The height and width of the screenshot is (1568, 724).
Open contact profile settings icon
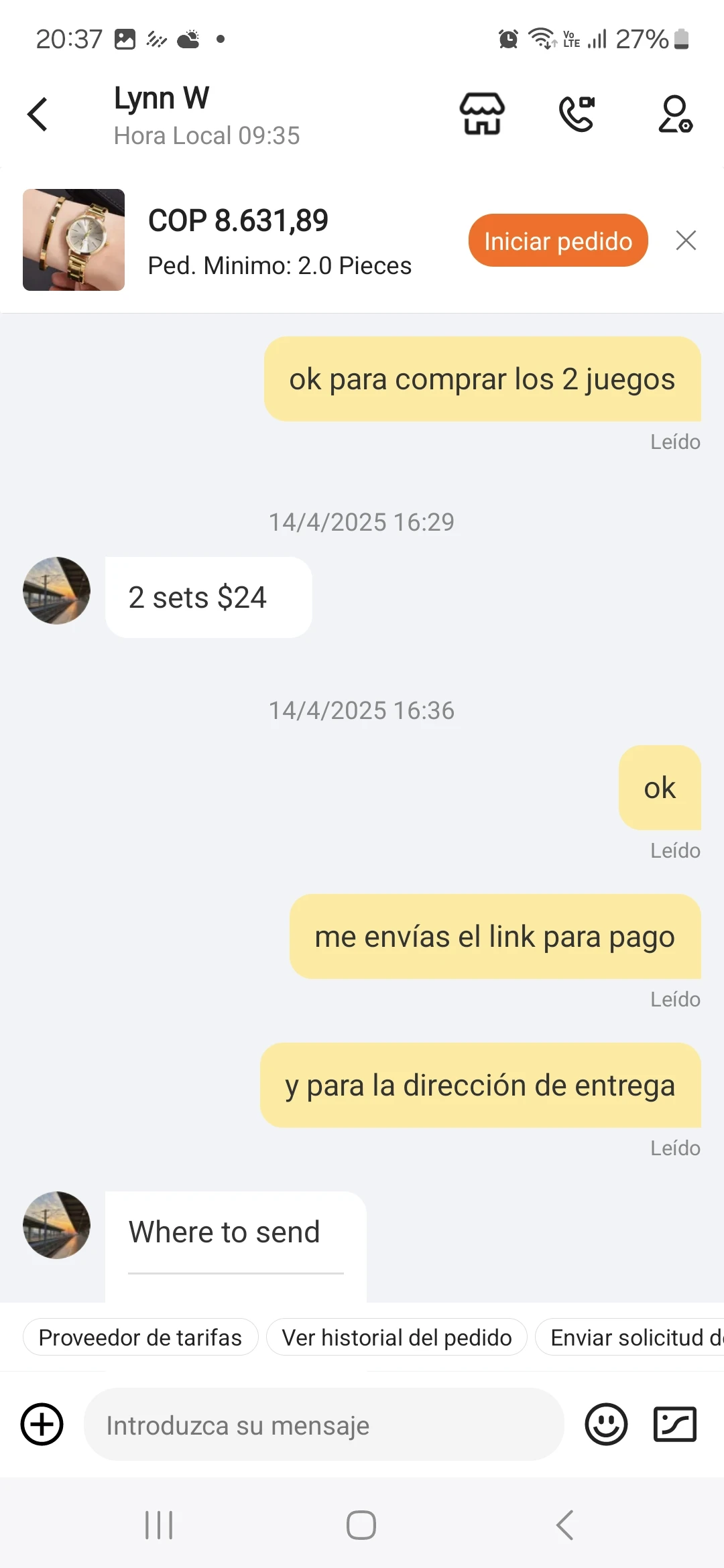click(674, 114)
